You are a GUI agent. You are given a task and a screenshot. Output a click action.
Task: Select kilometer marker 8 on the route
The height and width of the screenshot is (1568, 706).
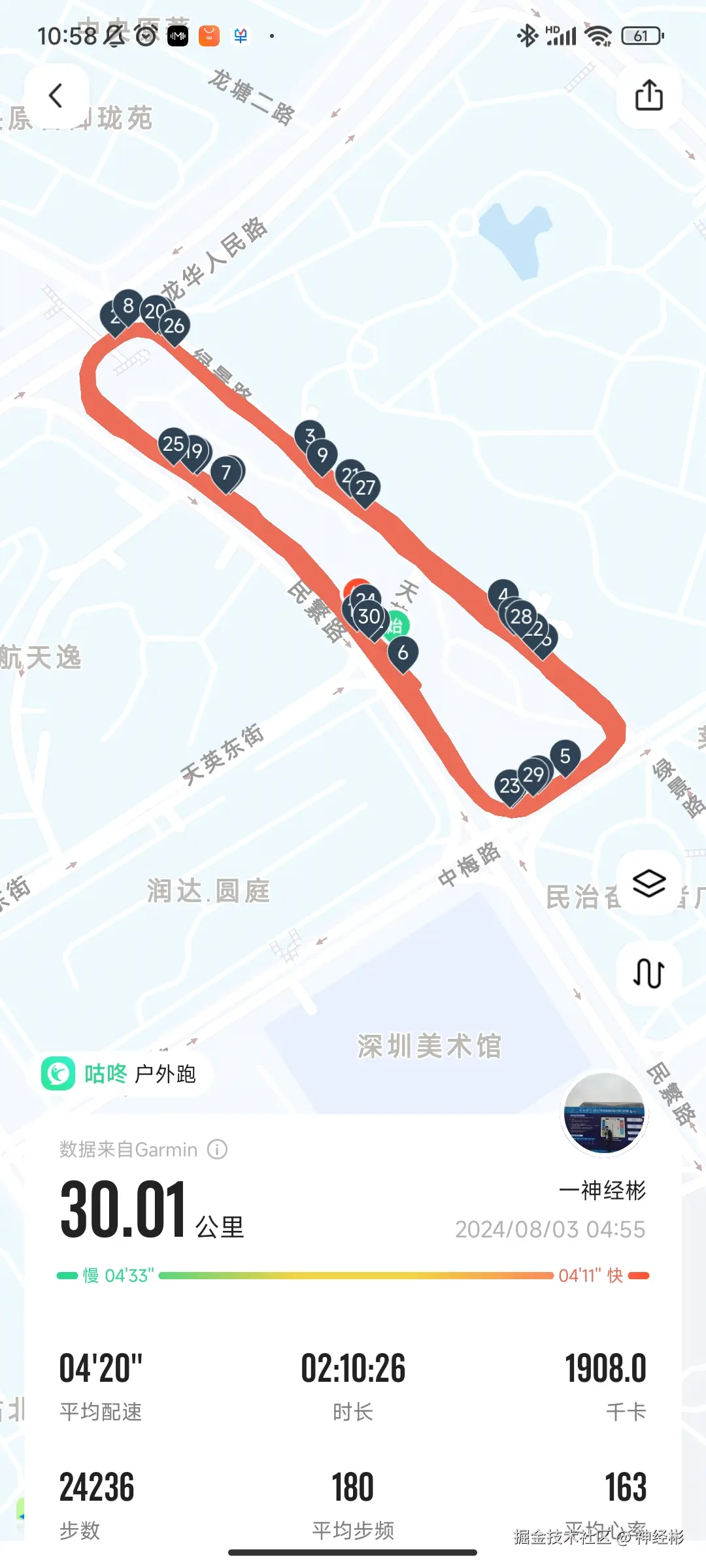click(x=128, y=305)
